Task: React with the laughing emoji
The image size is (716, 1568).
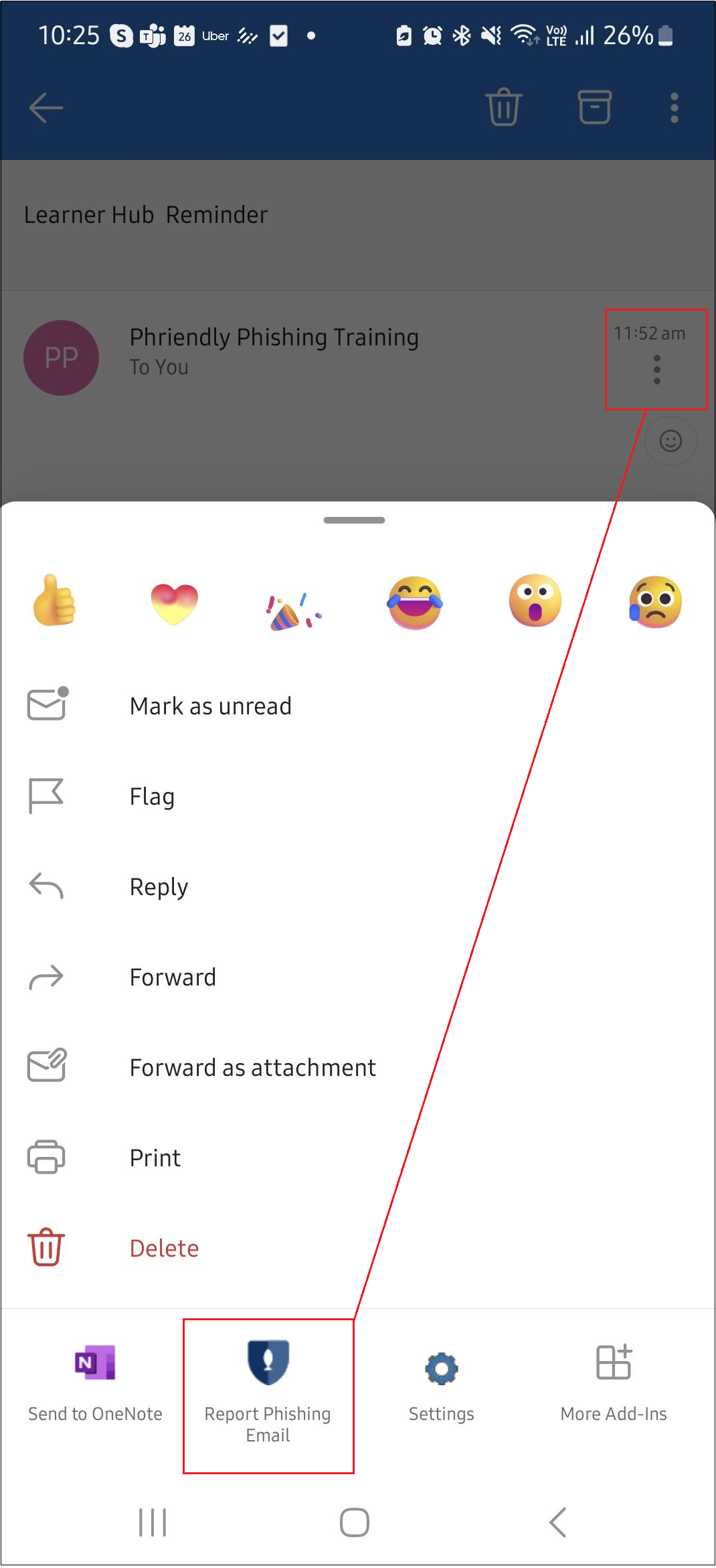Action: tap(415, 602)
